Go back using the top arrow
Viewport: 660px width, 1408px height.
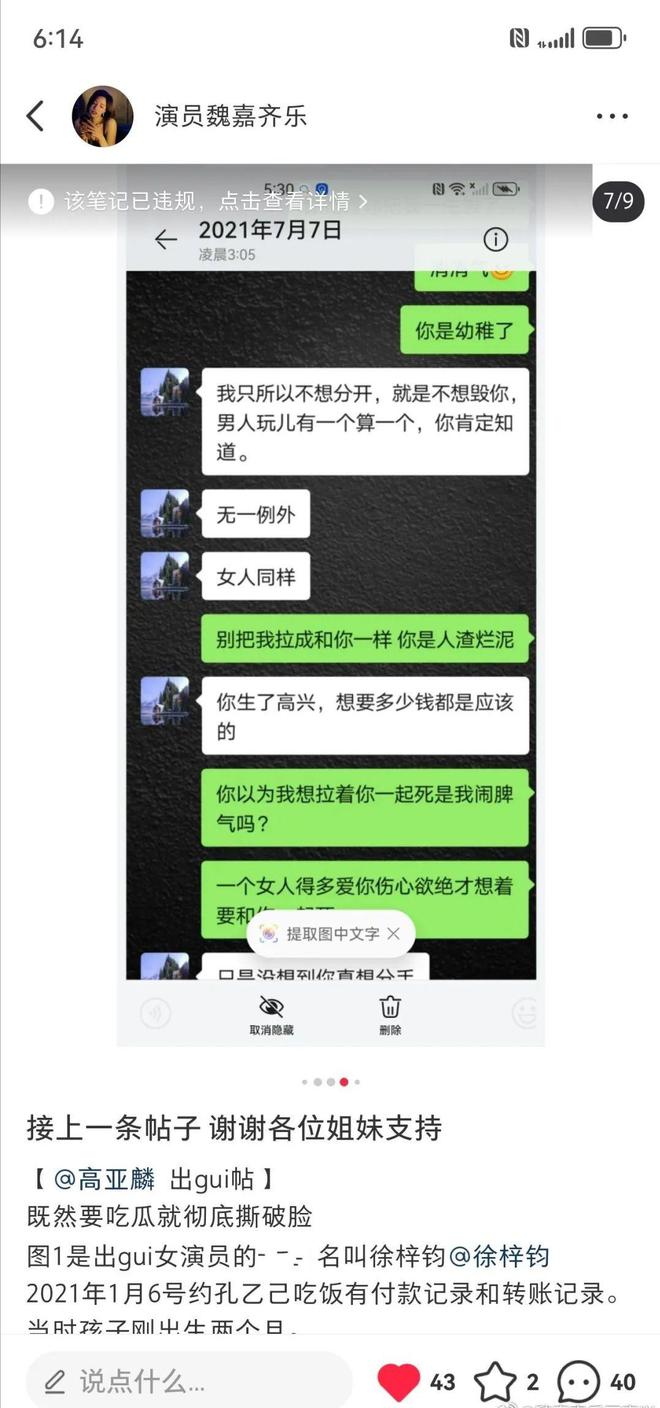pyautogui.click(x=35, y=116)
